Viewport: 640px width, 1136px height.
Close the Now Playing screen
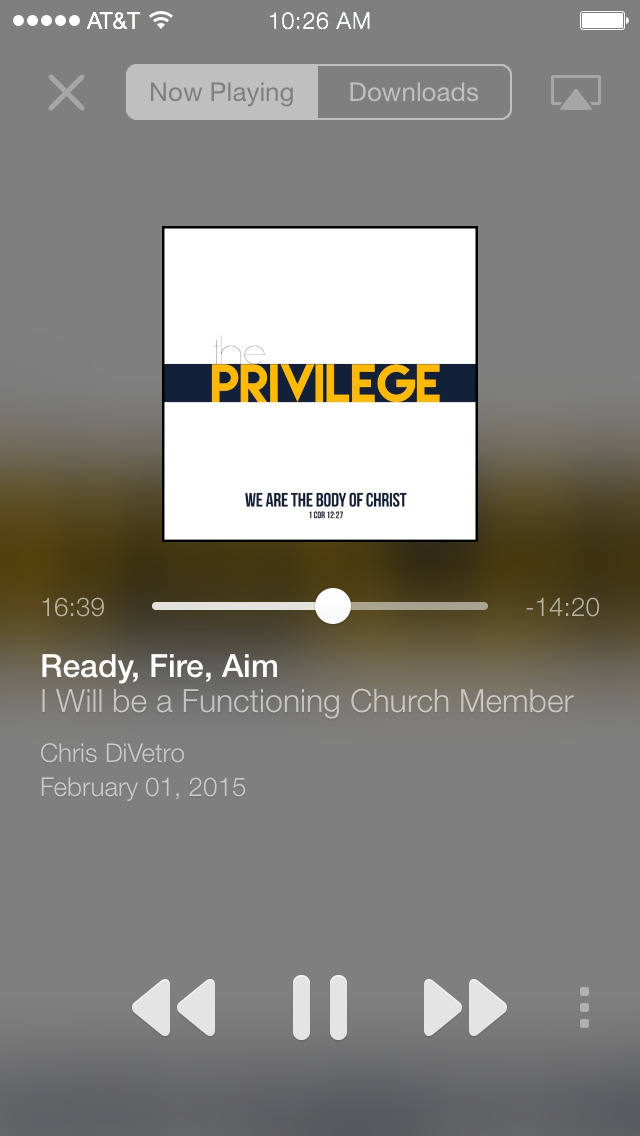tap(67, 93)
